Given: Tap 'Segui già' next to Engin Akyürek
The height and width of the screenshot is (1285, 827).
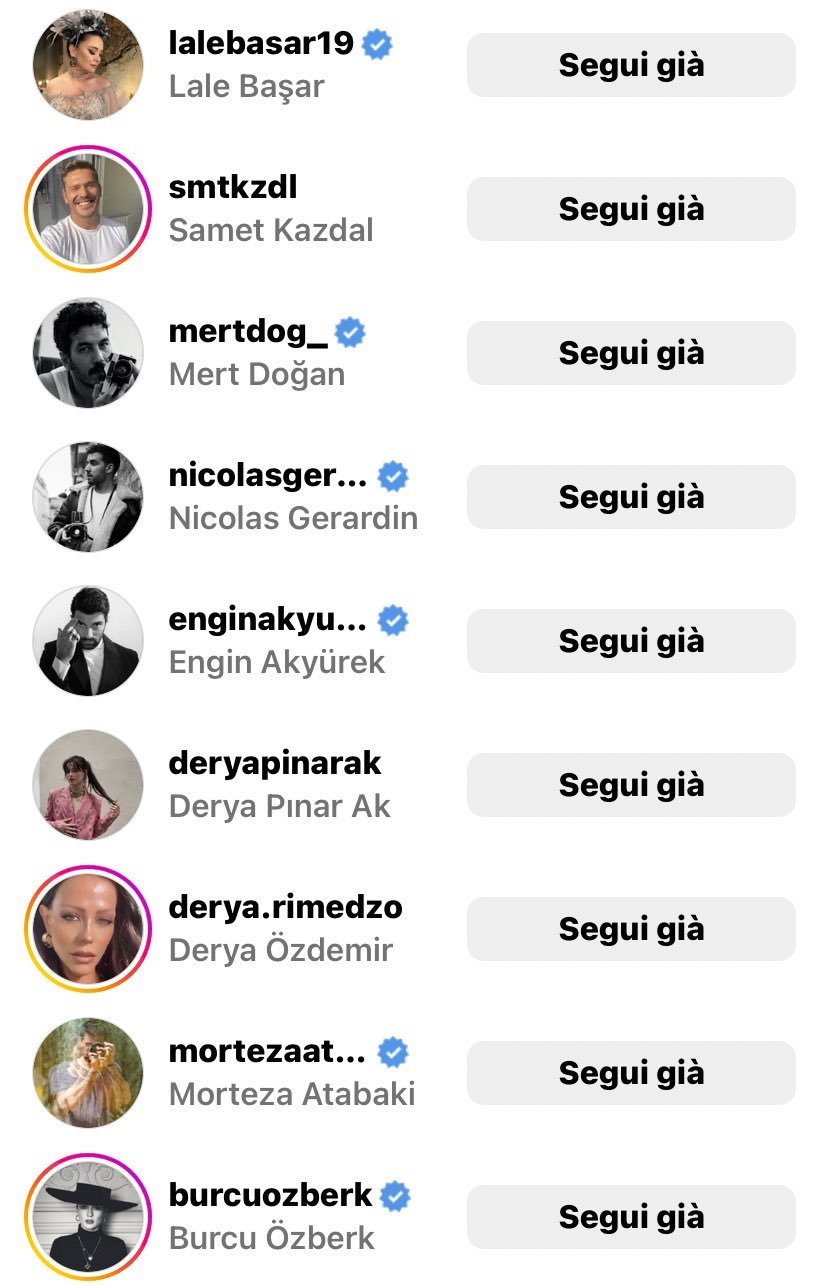Looking at the screenshot, I should (x=631, y=641).
